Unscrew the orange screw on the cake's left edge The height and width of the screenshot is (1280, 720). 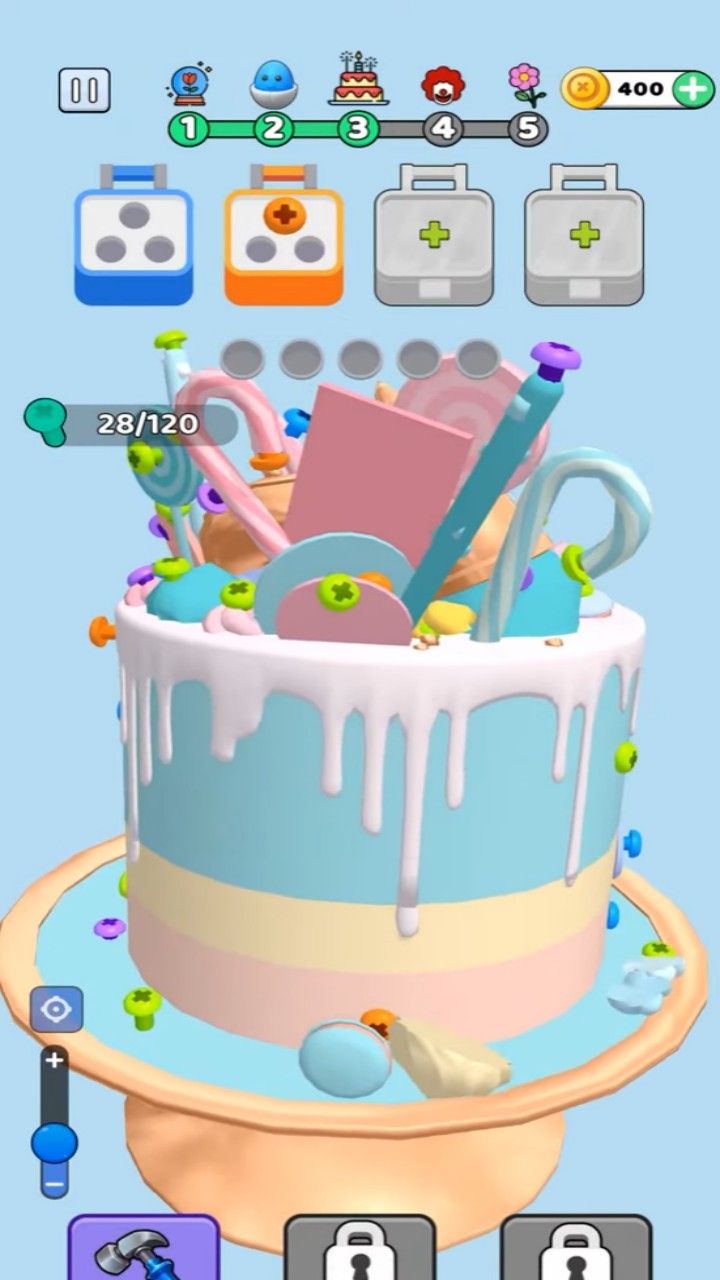[x=101, y=630]
